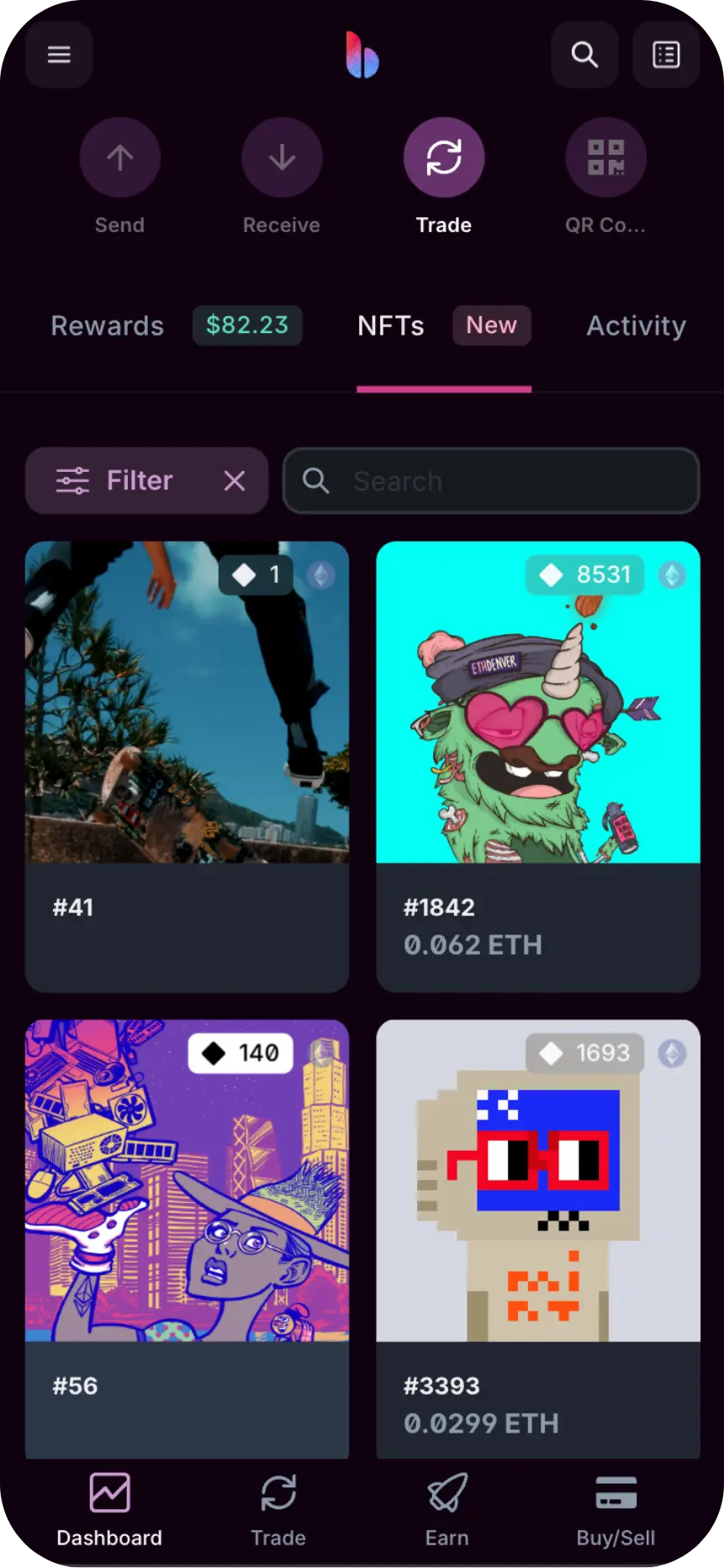Open the search magnifier icon

tap(584, 55)
